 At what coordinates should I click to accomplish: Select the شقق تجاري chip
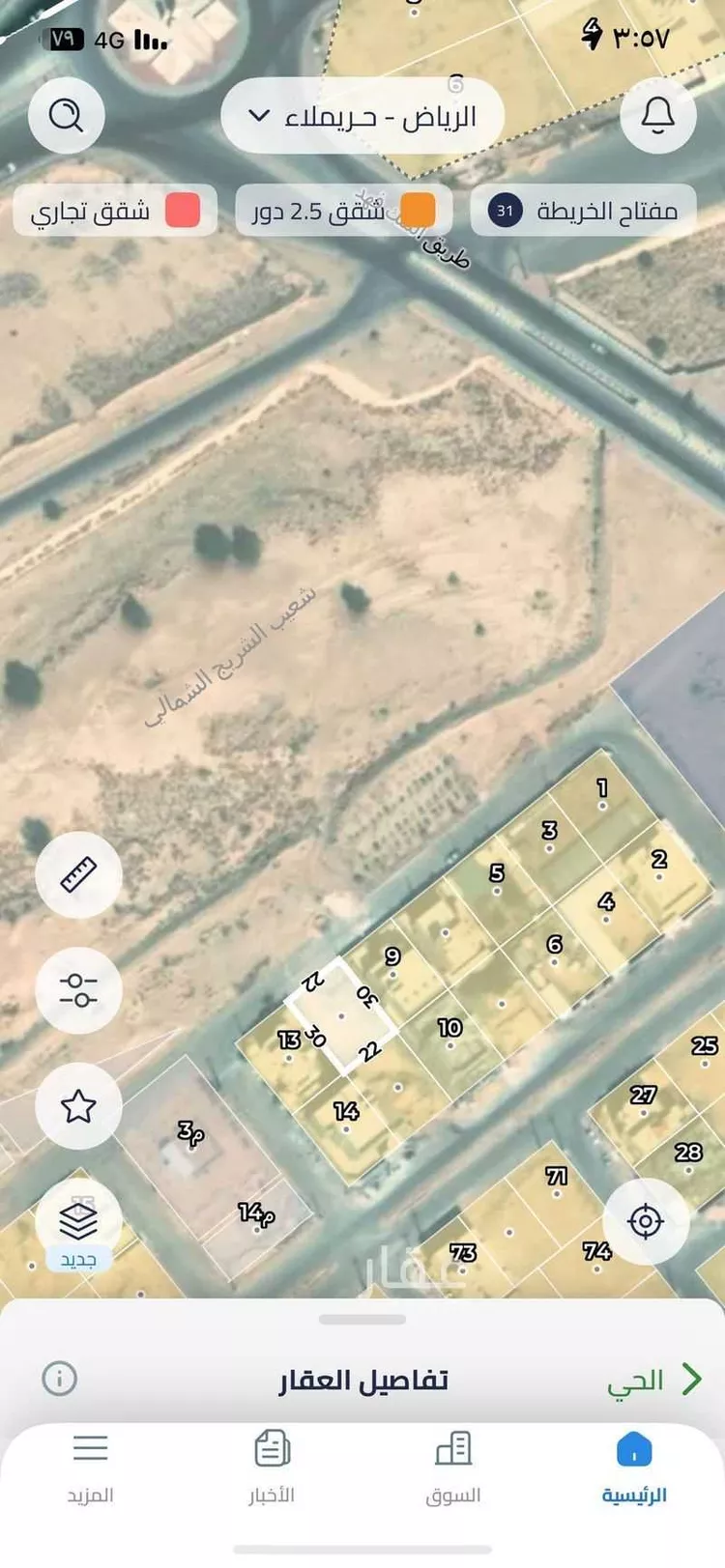115,211
